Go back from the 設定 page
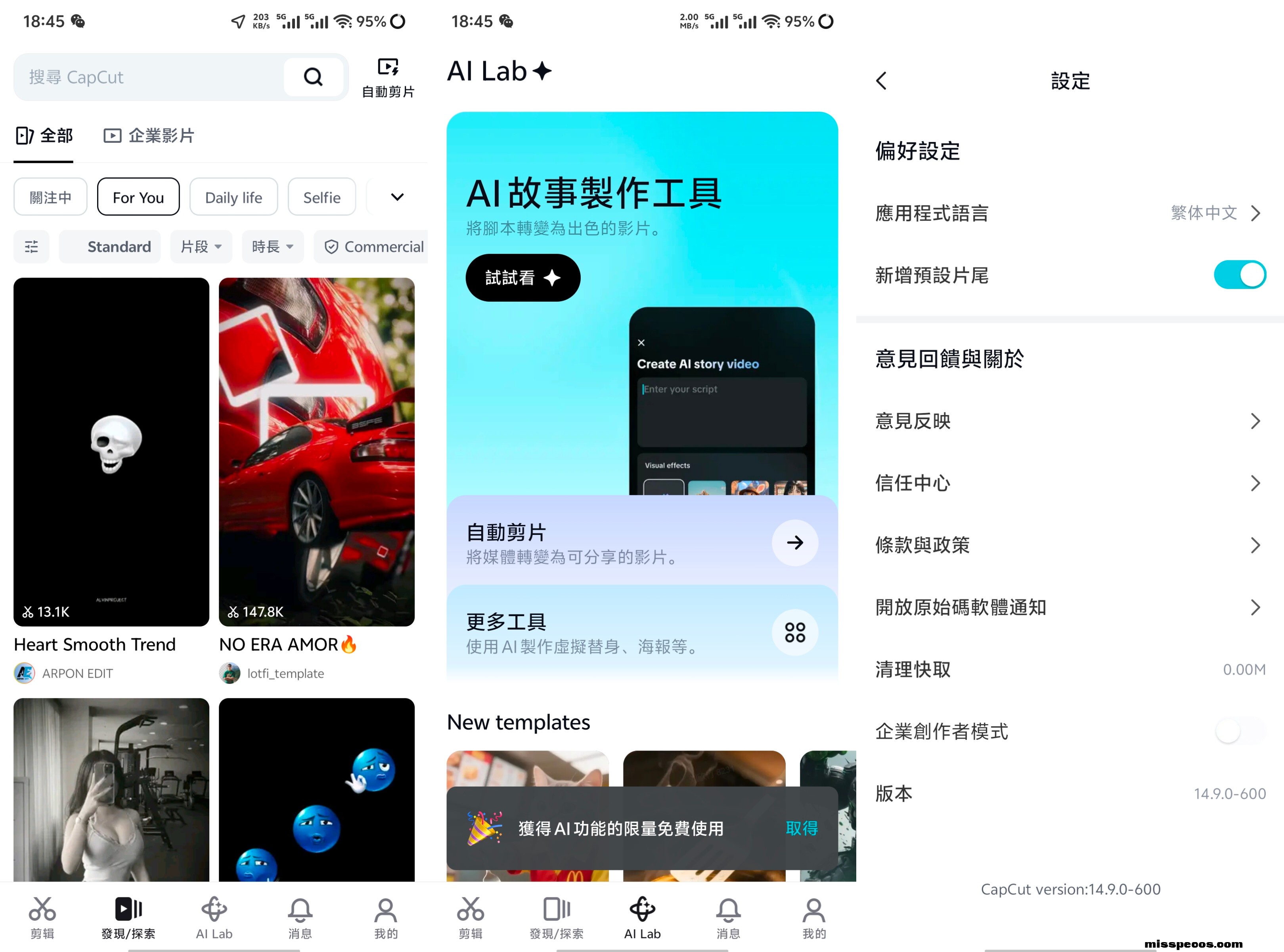The image size is (1284, 952). [x=881, y=81]
